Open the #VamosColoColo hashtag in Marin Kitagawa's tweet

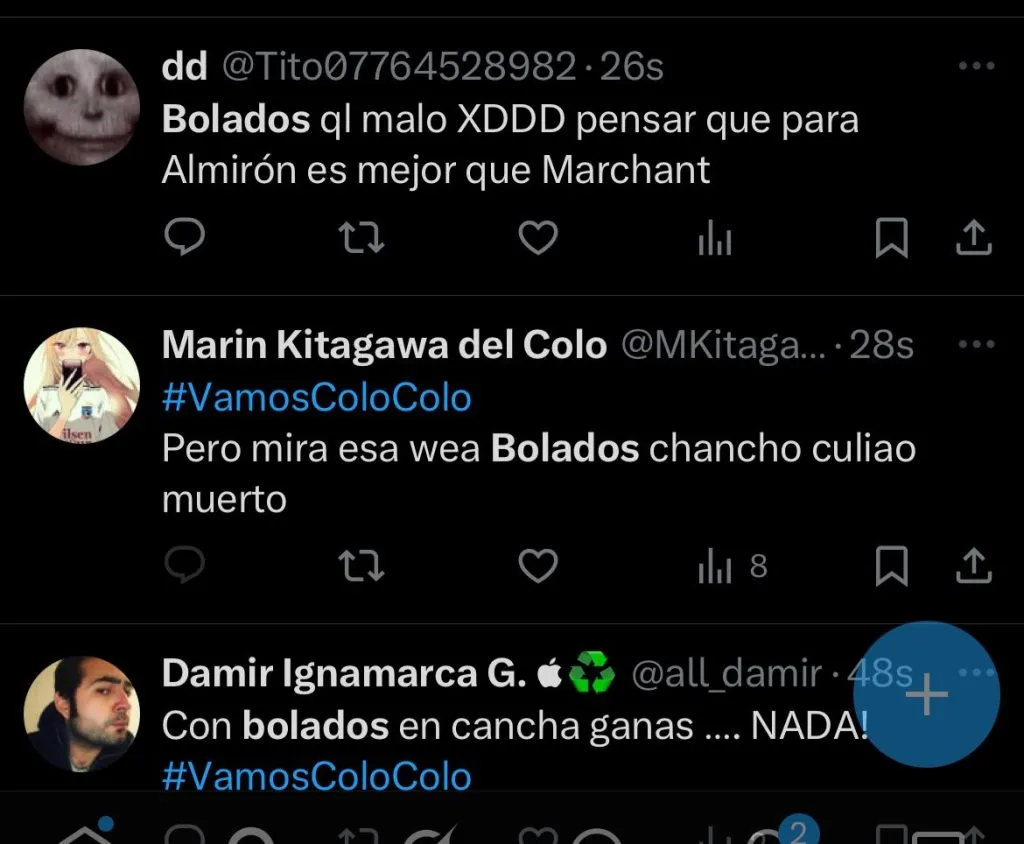pyautogui.click(x=316, y=398)
